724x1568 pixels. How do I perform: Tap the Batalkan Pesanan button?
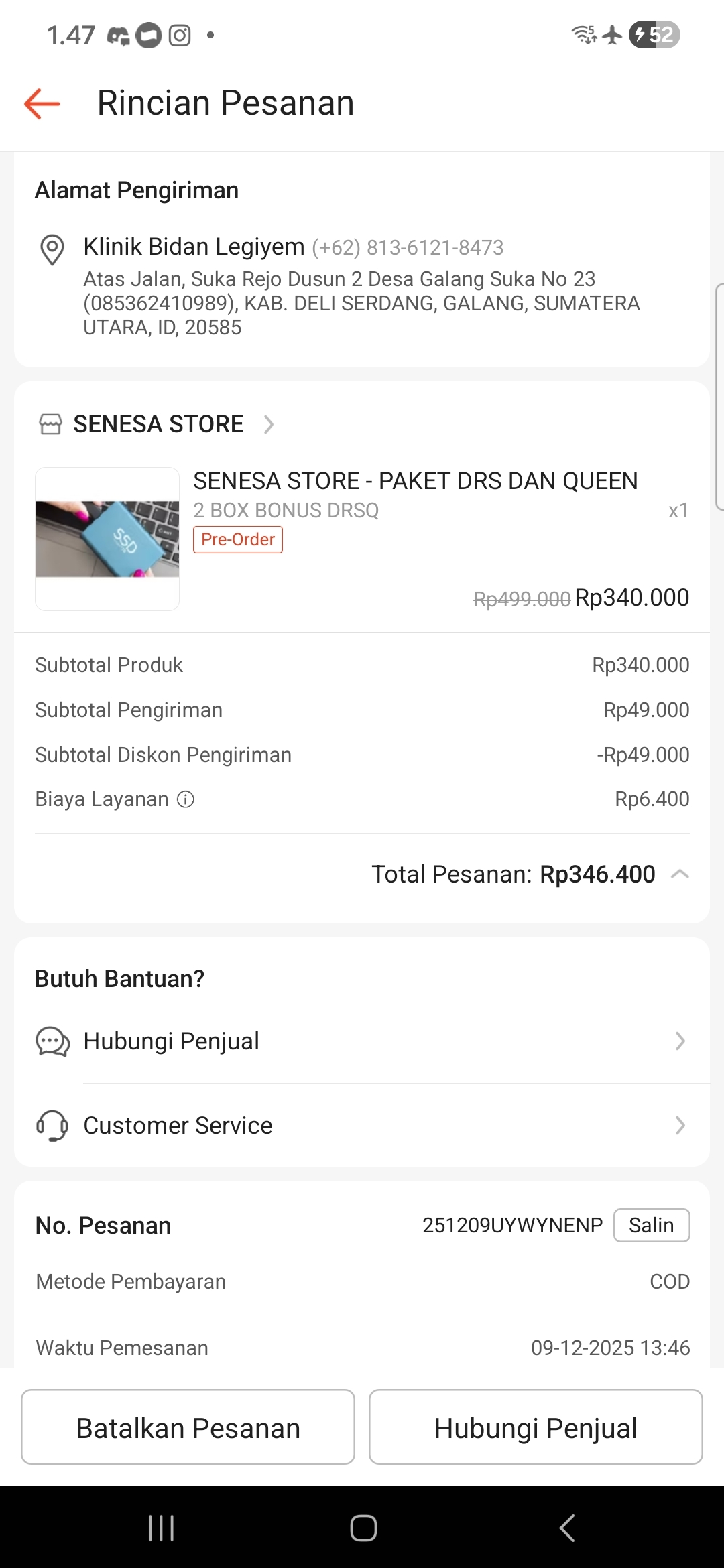click(188, 1427)
